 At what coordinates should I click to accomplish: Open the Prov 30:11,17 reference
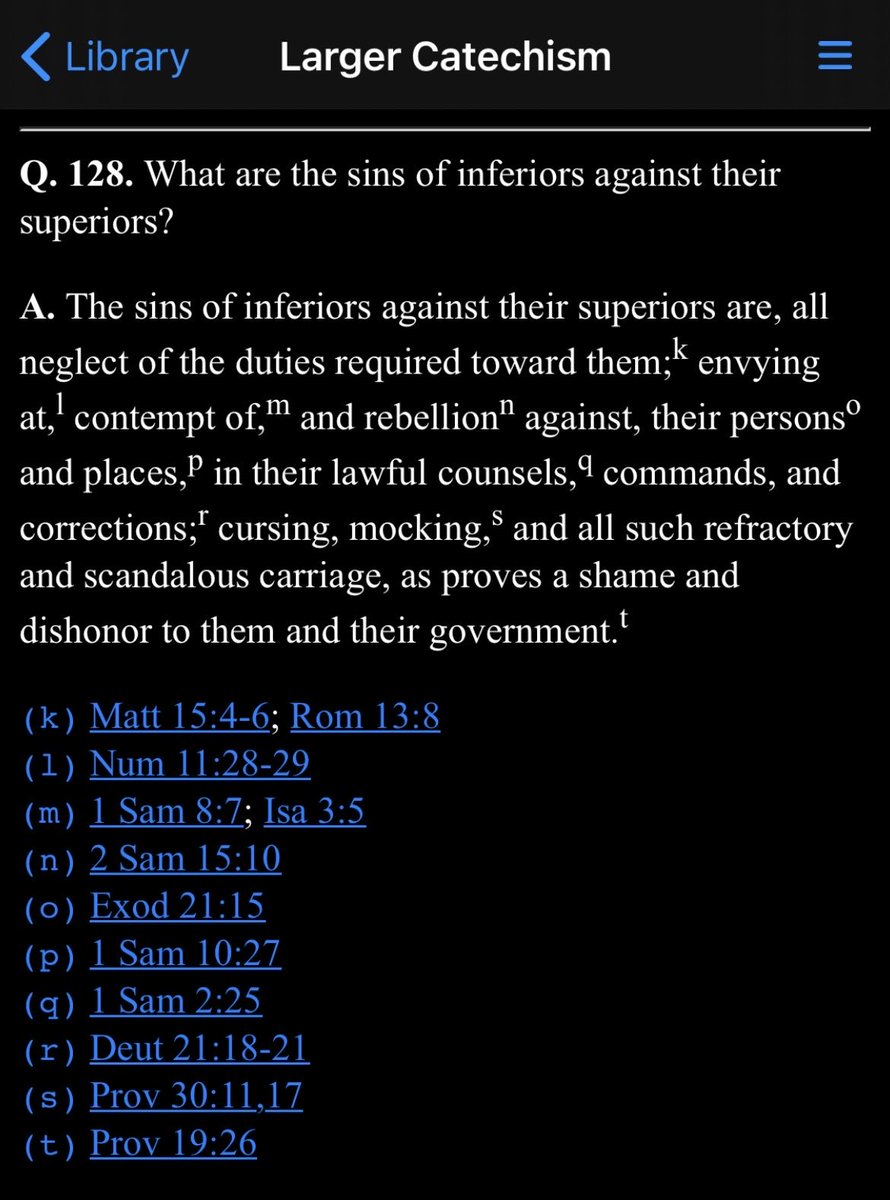point(196,1095)
